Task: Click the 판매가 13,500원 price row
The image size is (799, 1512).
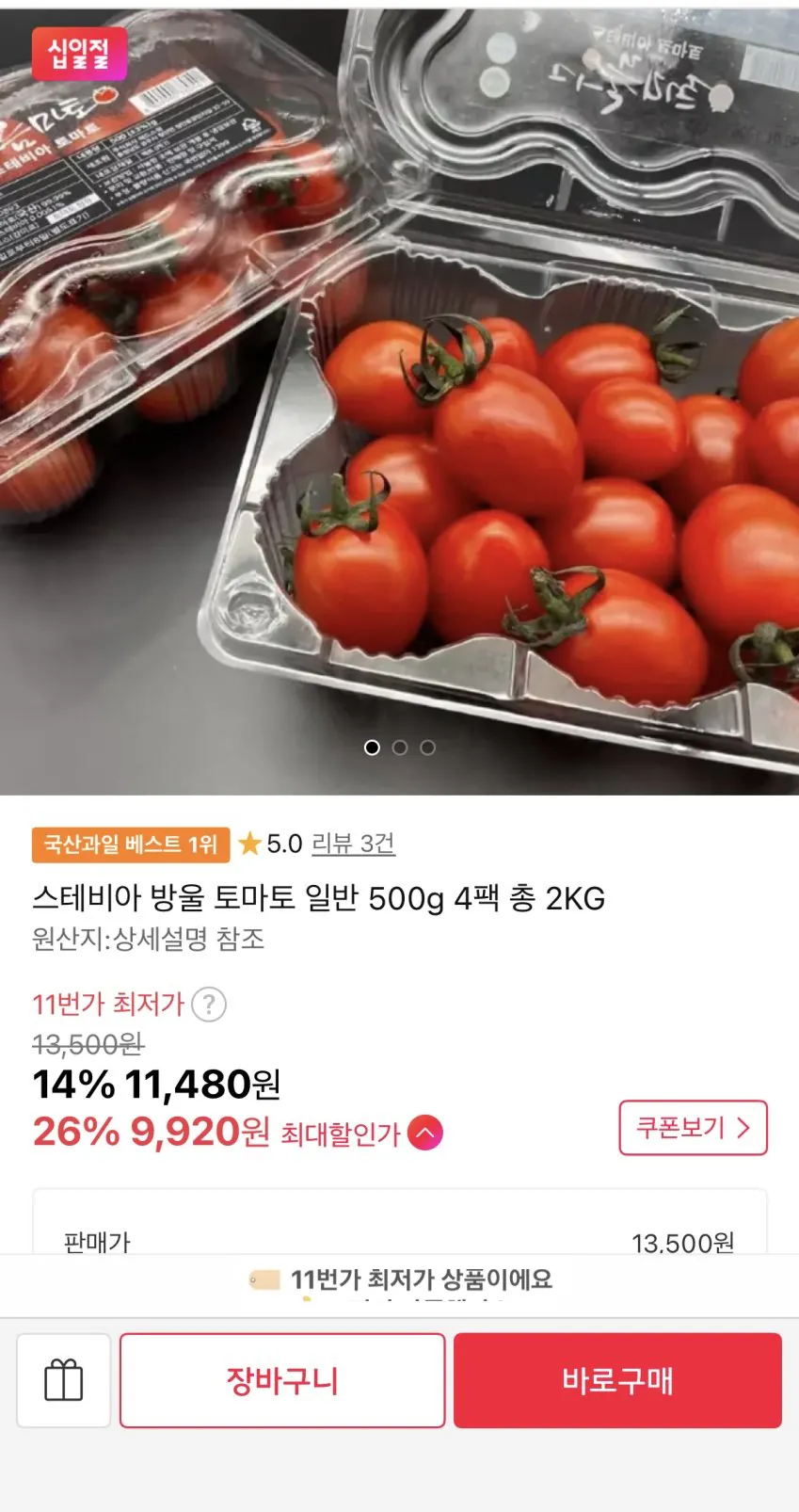Action: coord(399,1242)
